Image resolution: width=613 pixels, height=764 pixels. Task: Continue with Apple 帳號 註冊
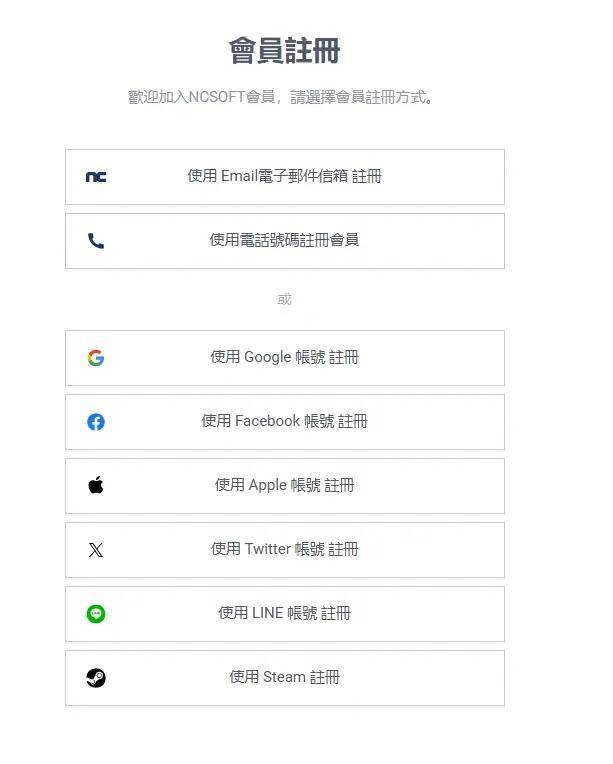coord(284,486)
